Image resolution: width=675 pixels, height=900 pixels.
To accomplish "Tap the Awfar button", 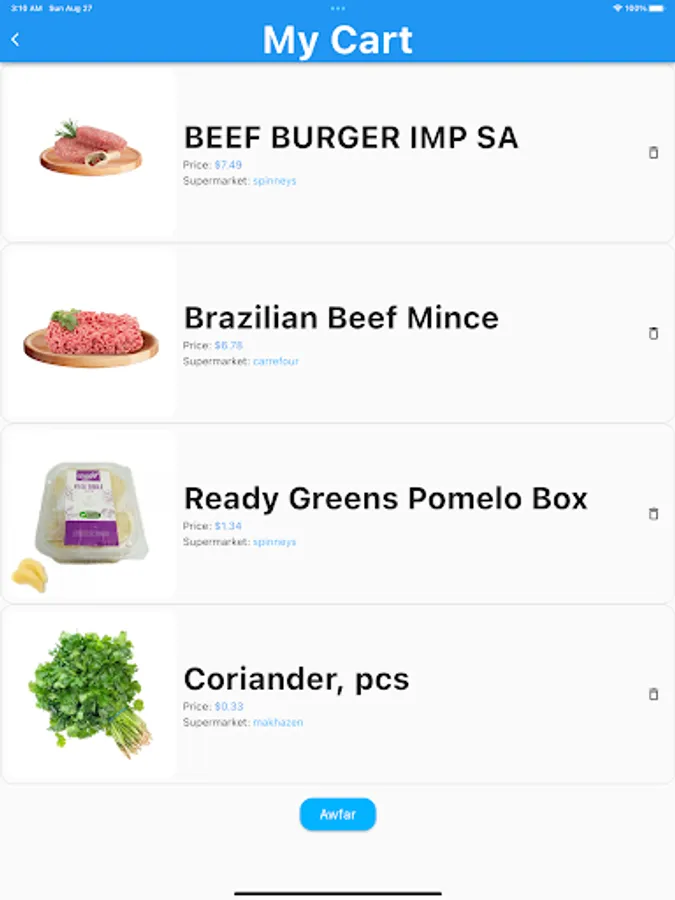I will pos(338,814).
